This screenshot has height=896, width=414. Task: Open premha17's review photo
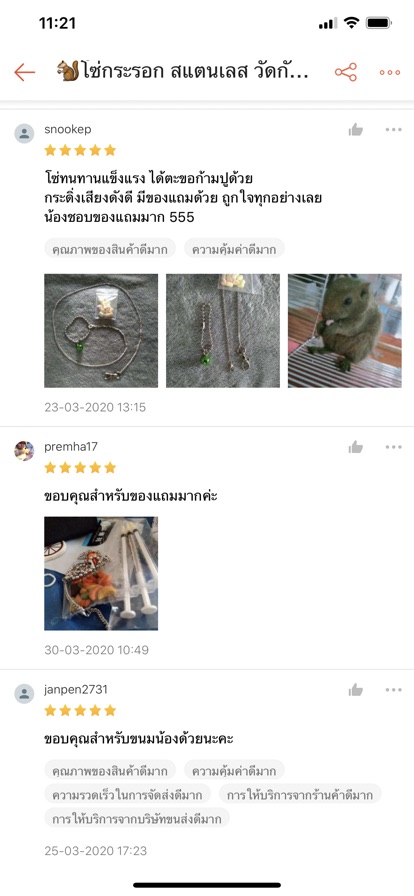[101, 573]
